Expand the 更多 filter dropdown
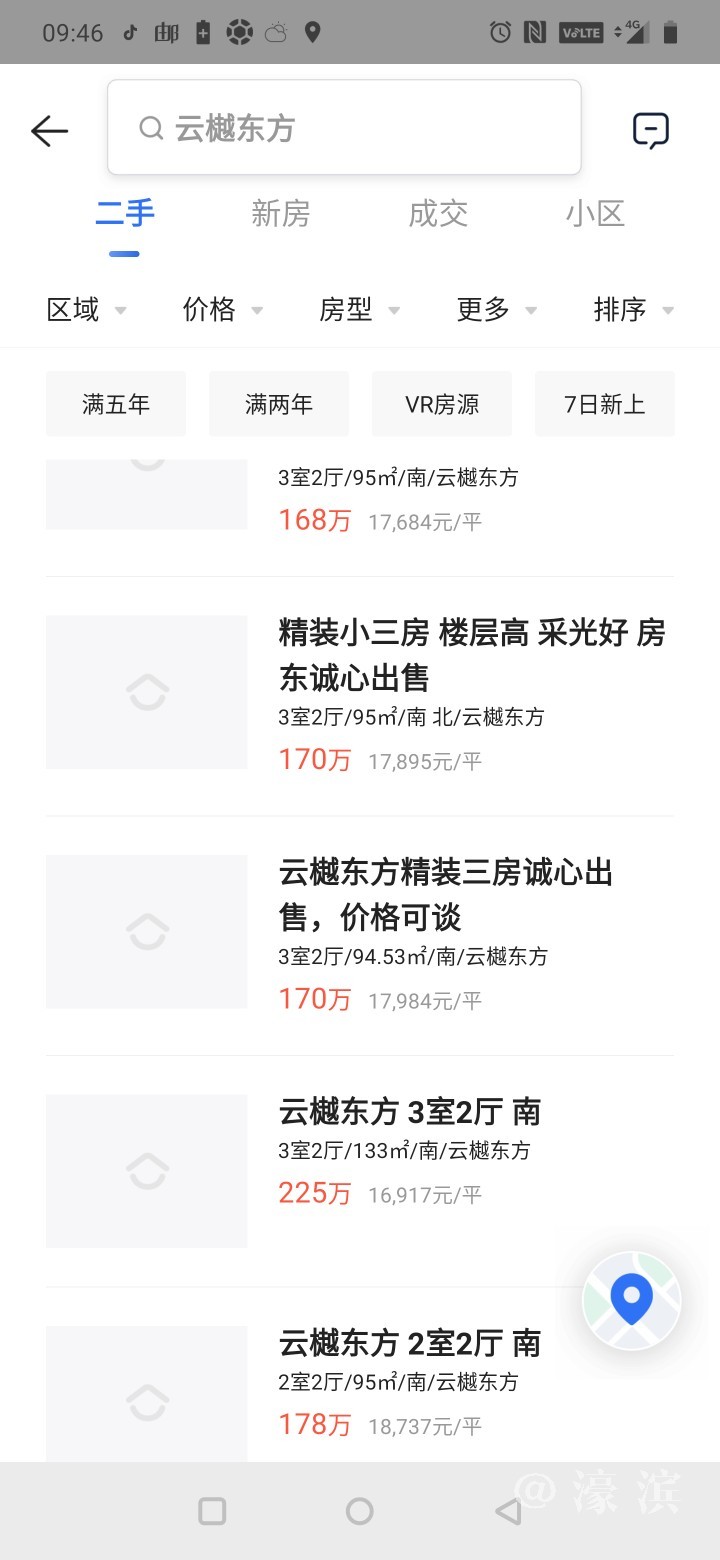This screenshot has width=720, height=1560. tap(497, 310)
